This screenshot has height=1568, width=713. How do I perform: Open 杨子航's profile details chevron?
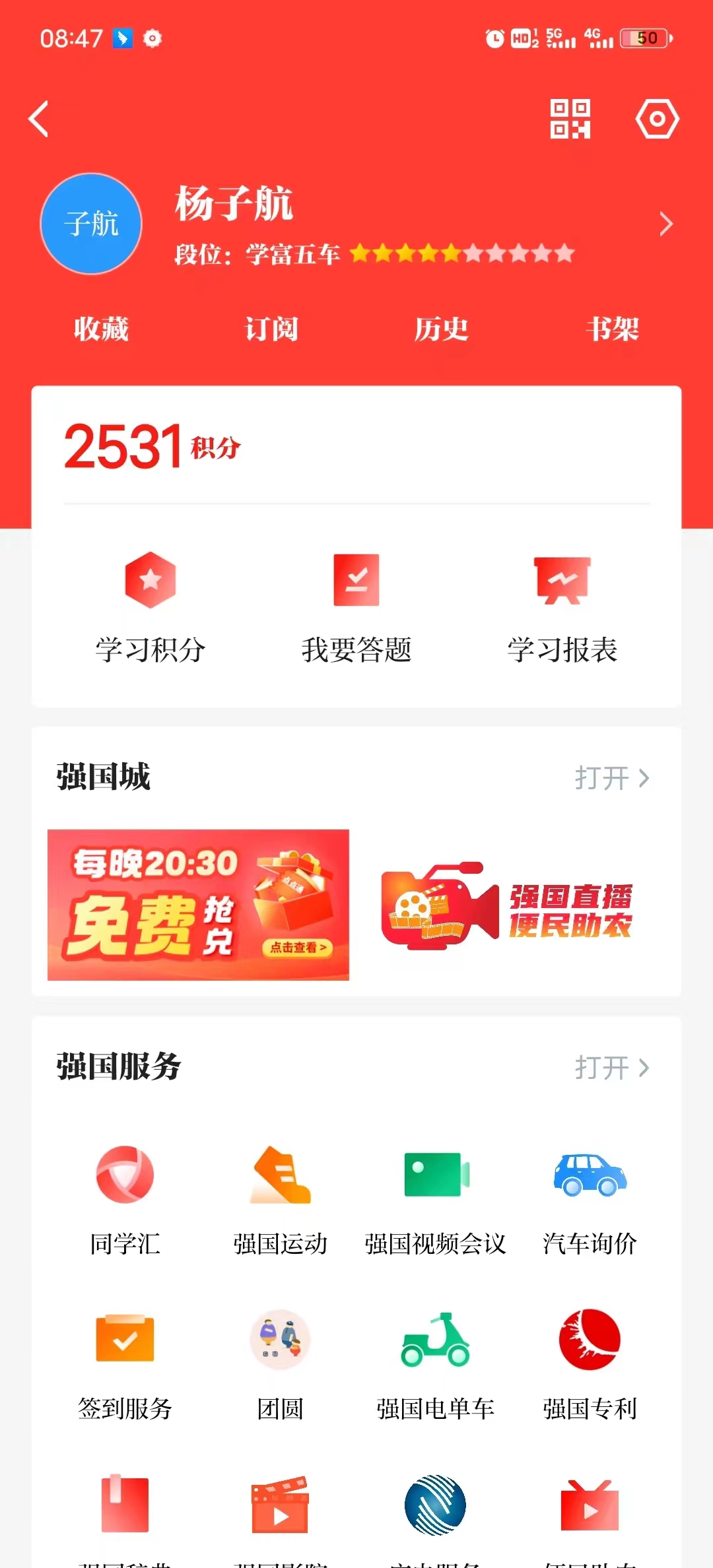click(665, 224)
